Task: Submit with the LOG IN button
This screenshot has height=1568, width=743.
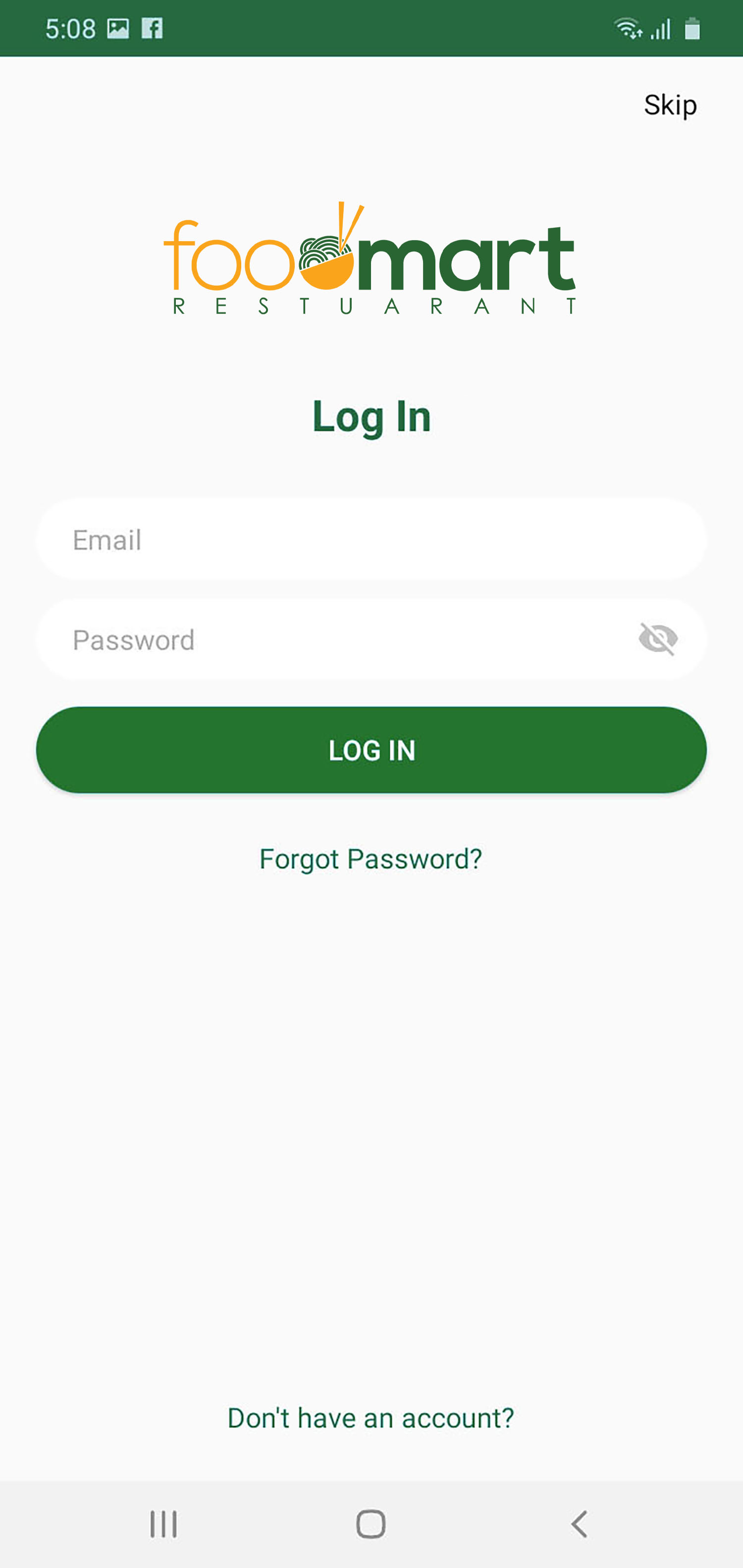Action: (371, 750)
